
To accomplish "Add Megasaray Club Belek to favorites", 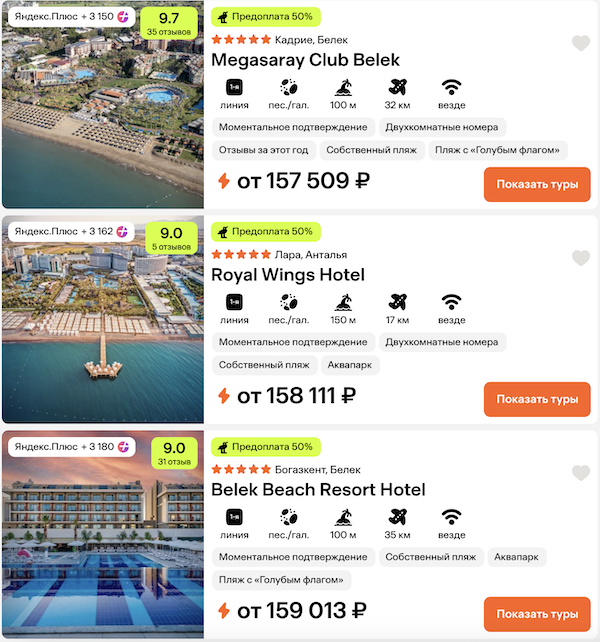I will 580,43.
